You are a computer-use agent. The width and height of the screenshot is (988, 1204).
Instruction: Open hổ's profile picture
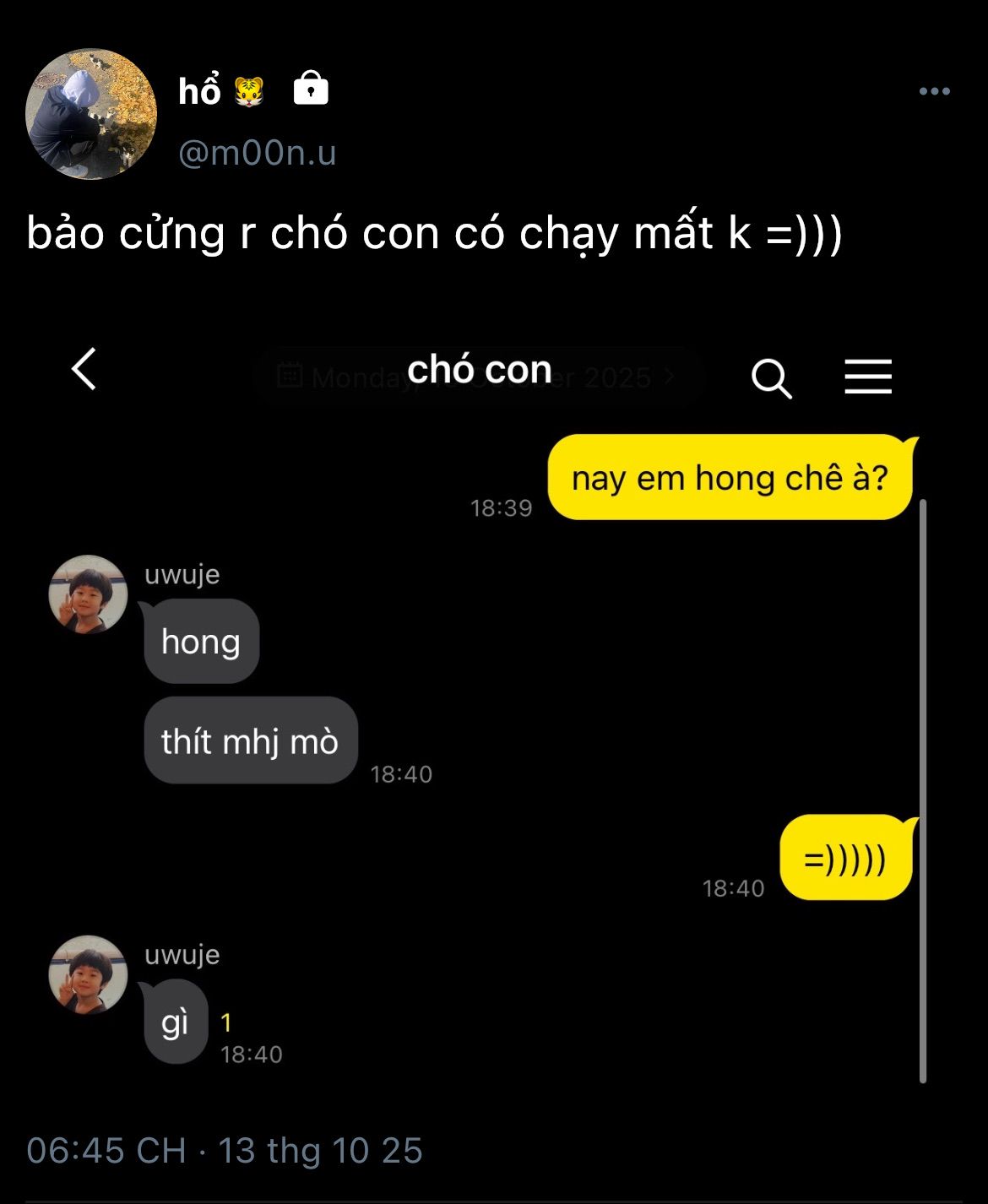pyautogui.click(x=91, y=114)
